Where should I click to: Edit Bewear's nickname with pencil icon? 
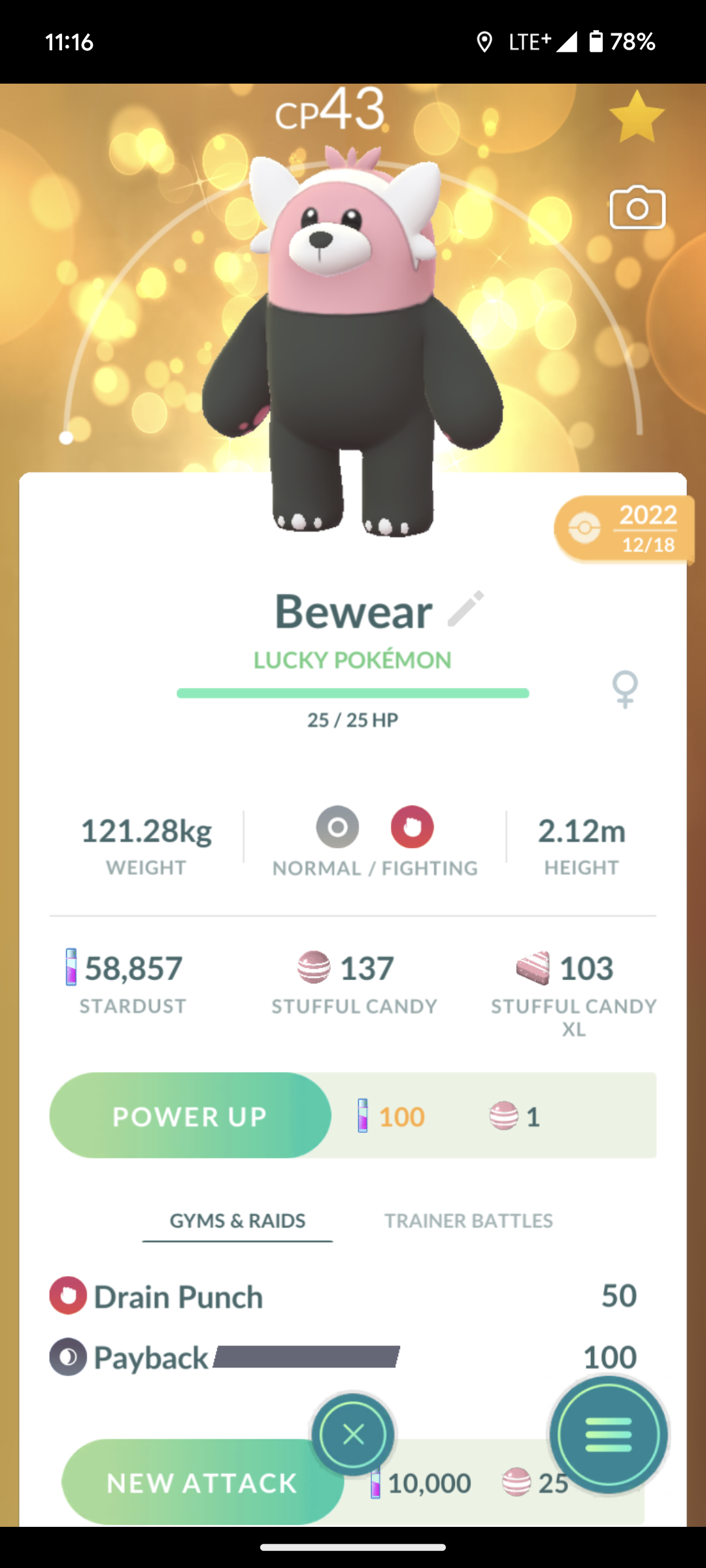pos(465,609)
